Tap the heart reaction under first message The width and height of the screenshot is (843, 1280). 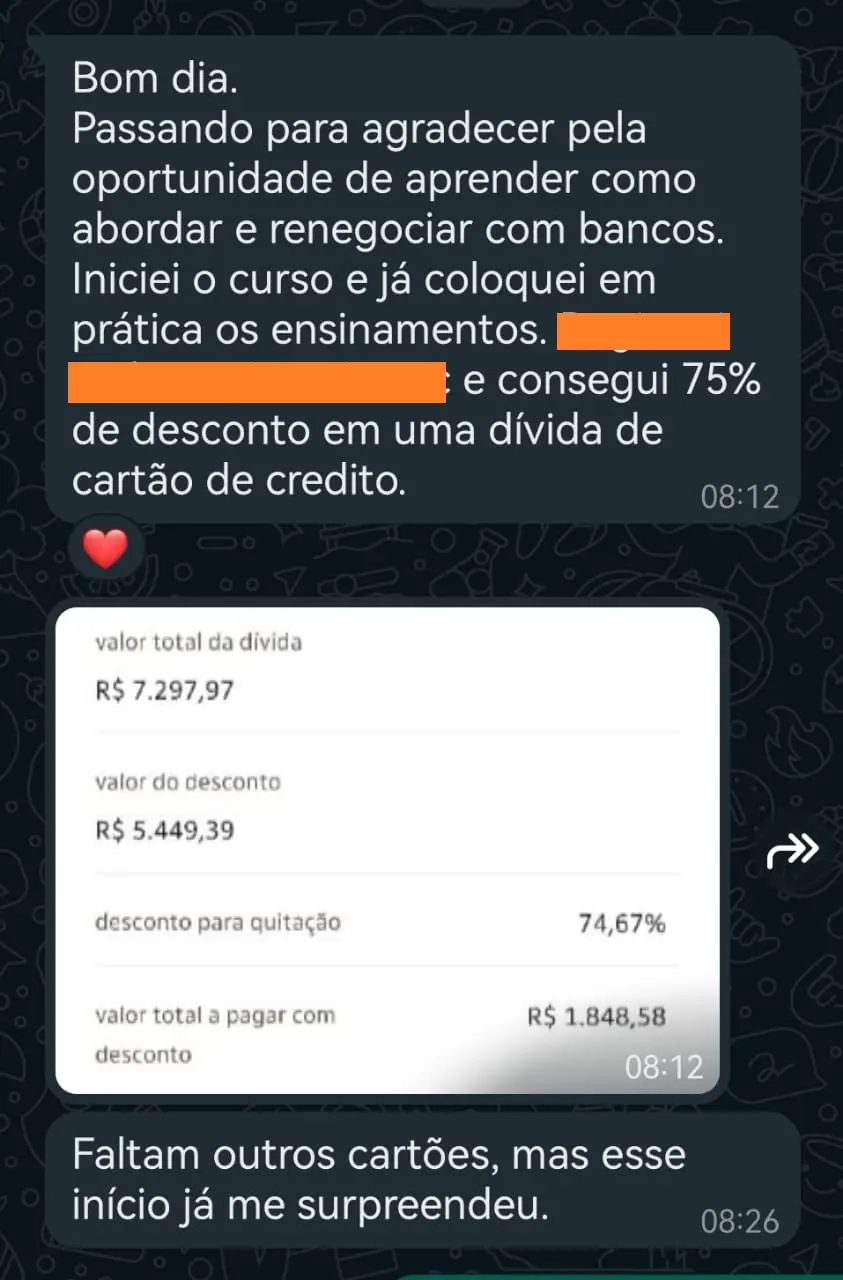pos(104,549)
